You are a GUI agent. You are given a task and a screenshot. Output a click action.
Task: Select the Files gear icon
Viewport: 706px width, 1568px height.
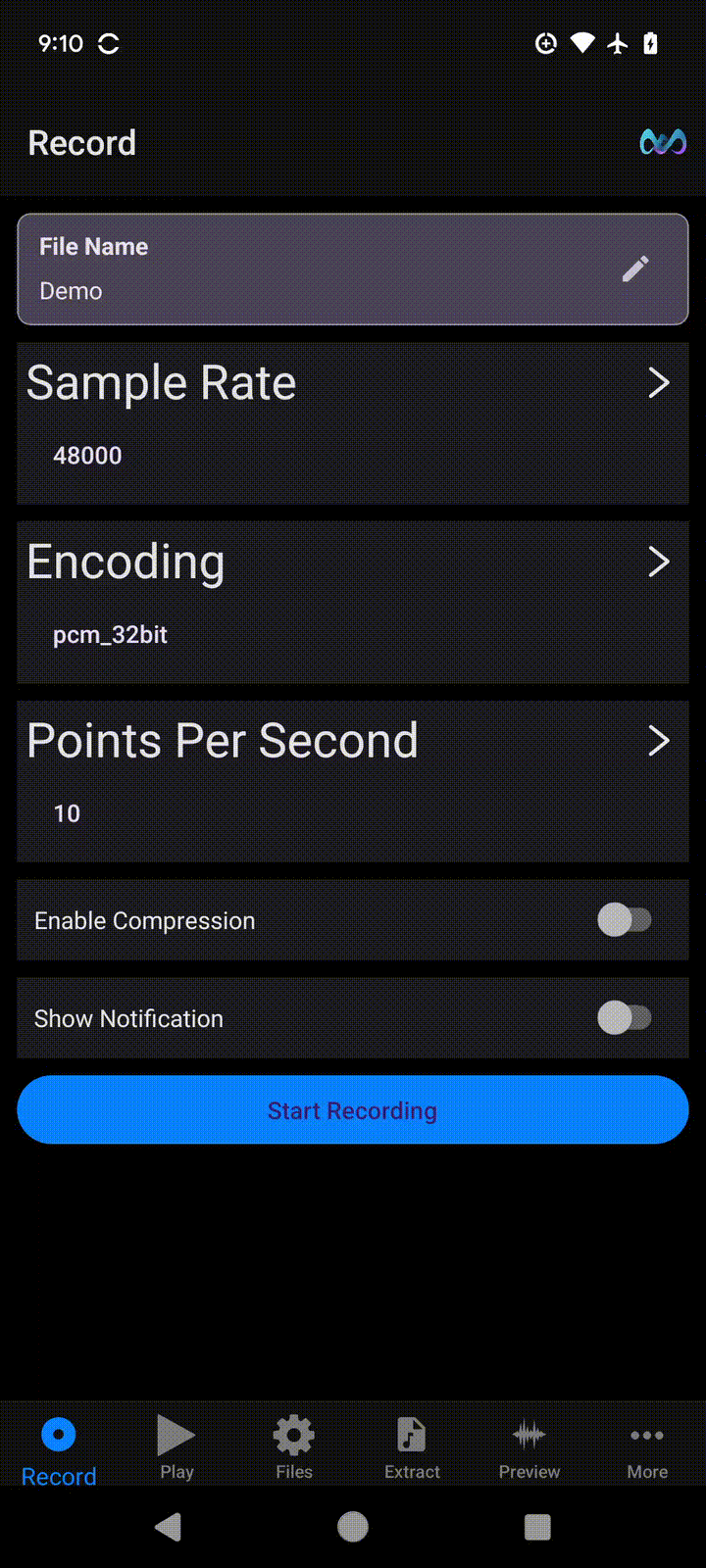294,1435
